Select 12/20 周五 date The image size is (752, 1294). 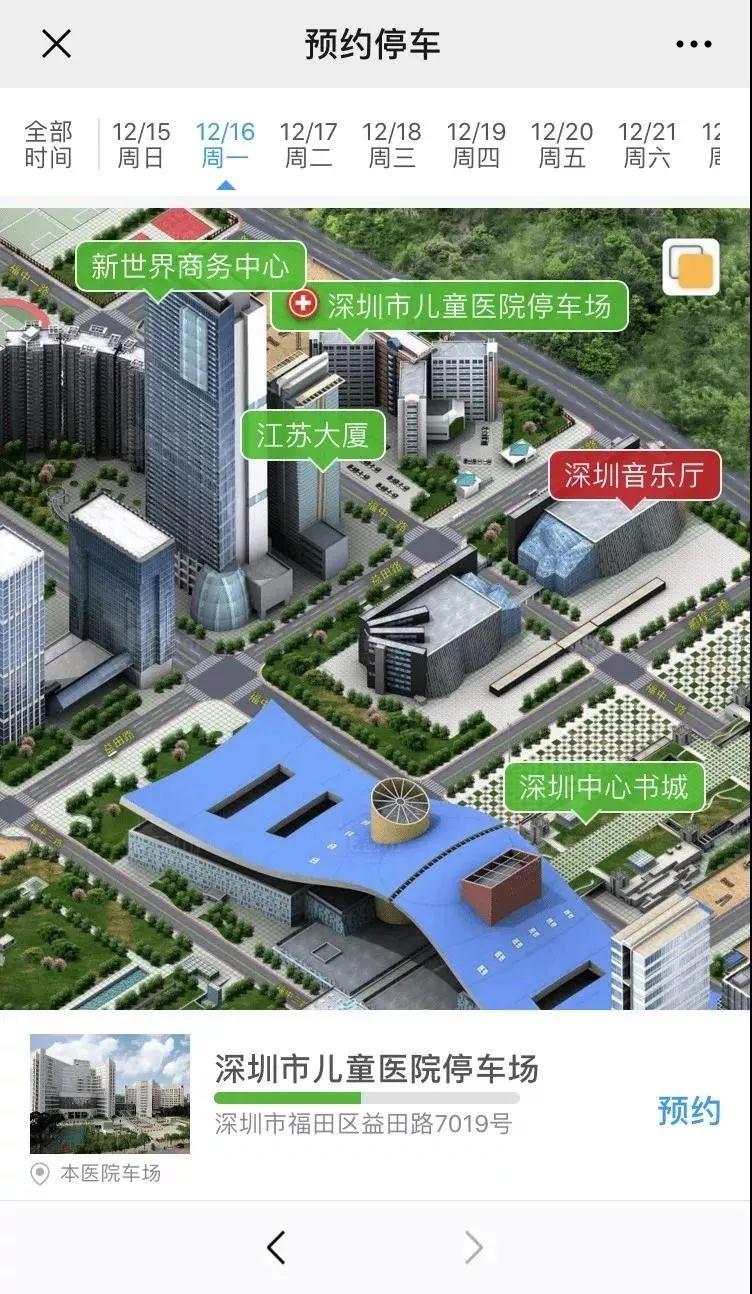561,145
